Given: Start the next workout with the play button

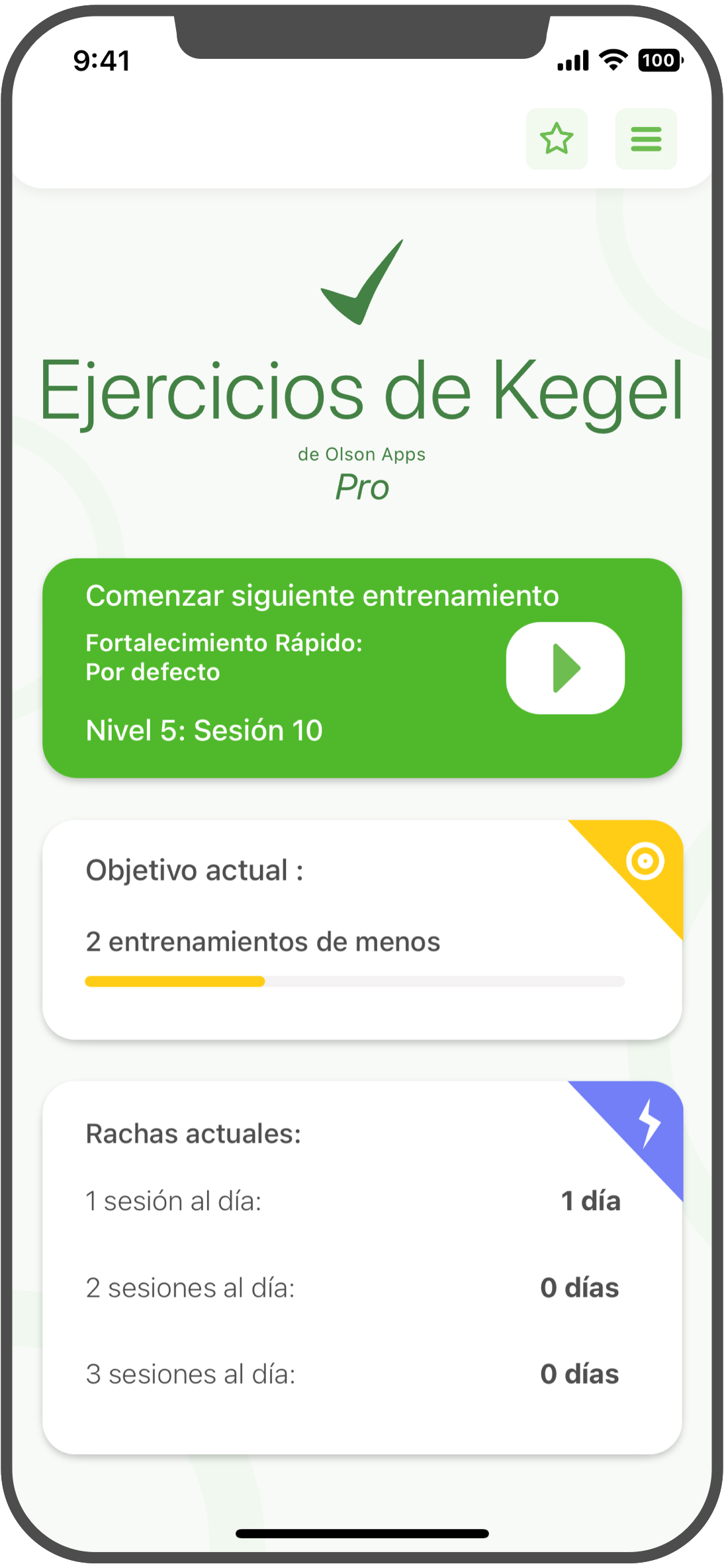Looking at the screenshot, I should click(x=565, y=668).
